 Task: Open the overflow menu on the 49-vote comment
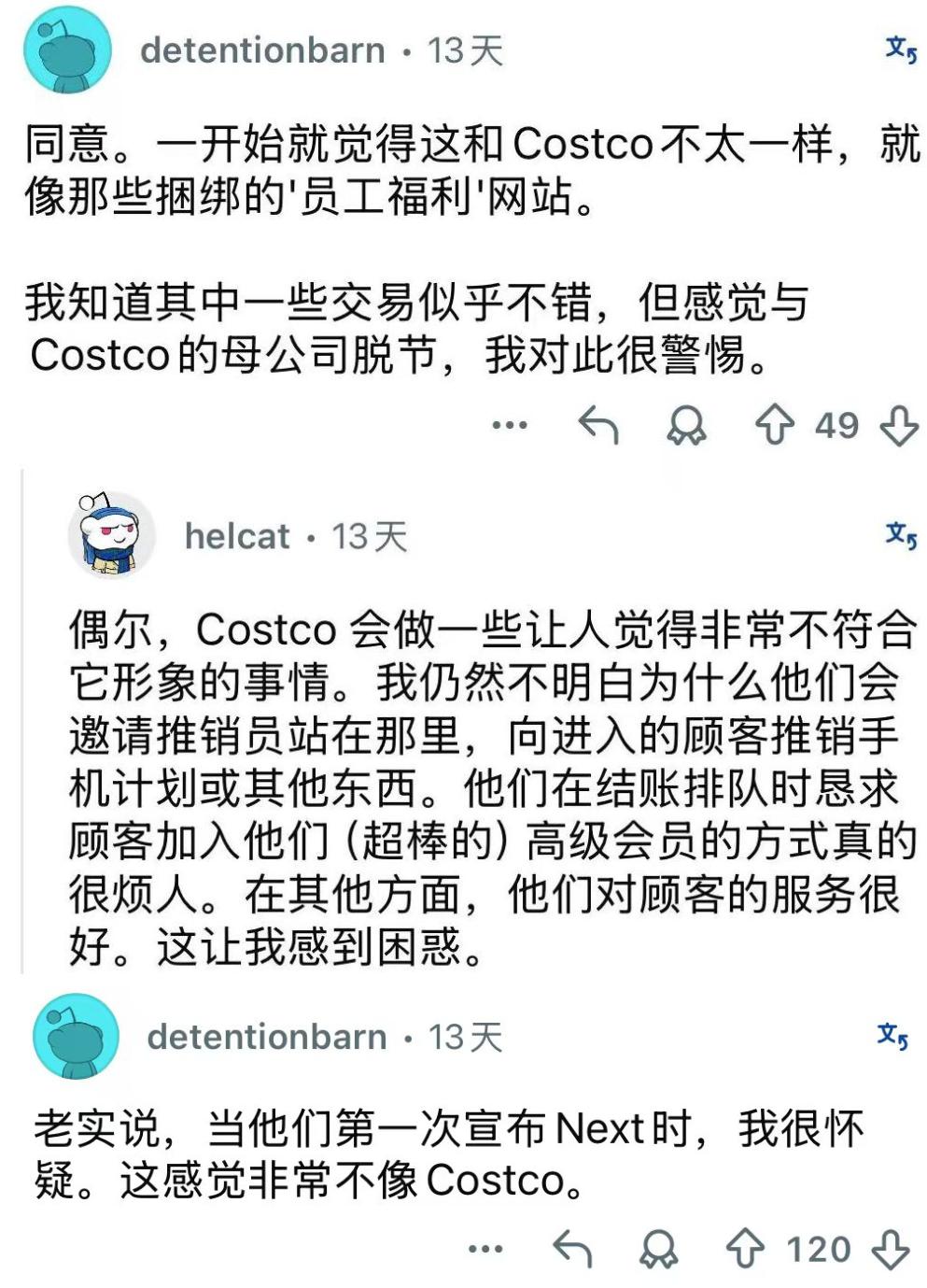click(x=510, y=426)
